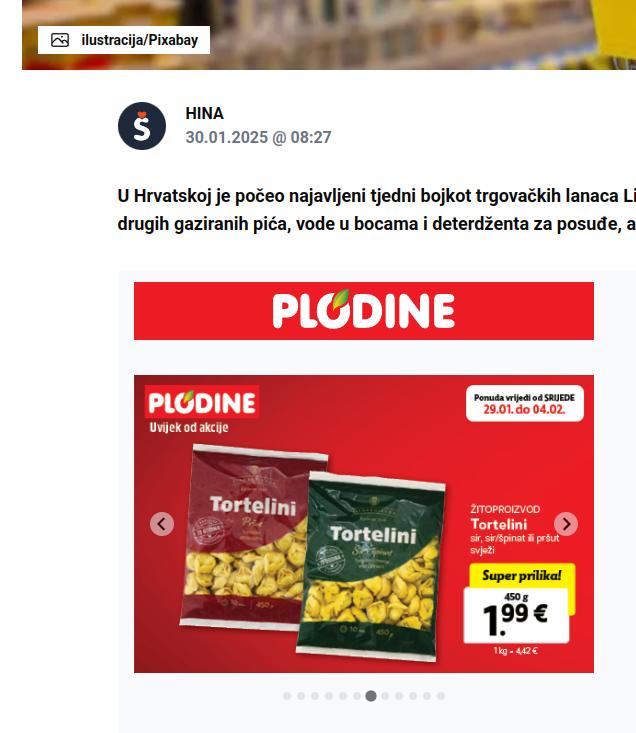
Task: Jump to the last carousel dot
Action: click(441, 696)
